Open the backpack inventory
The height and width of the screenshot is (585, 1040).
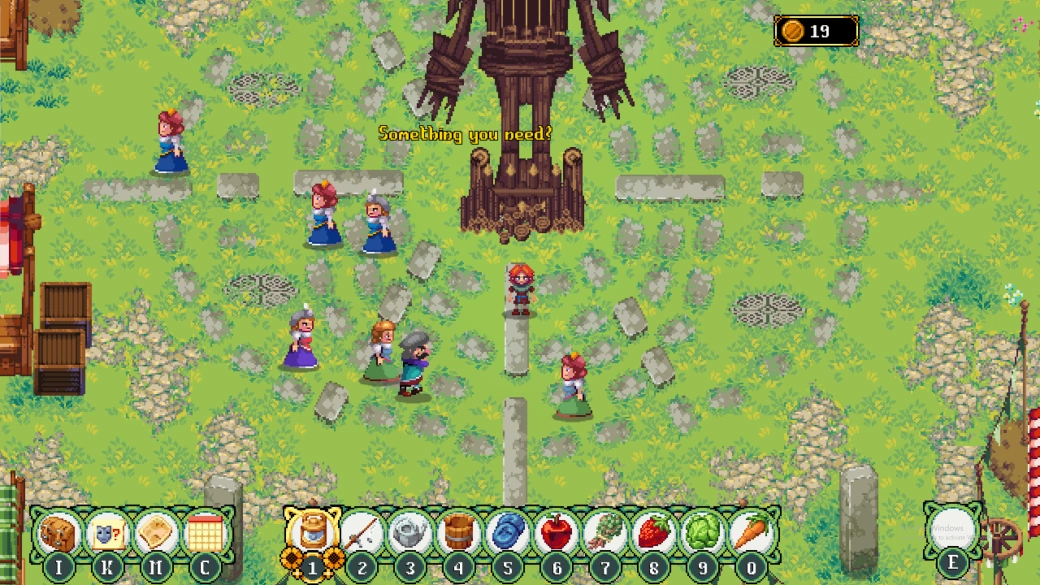click(59, 533)
